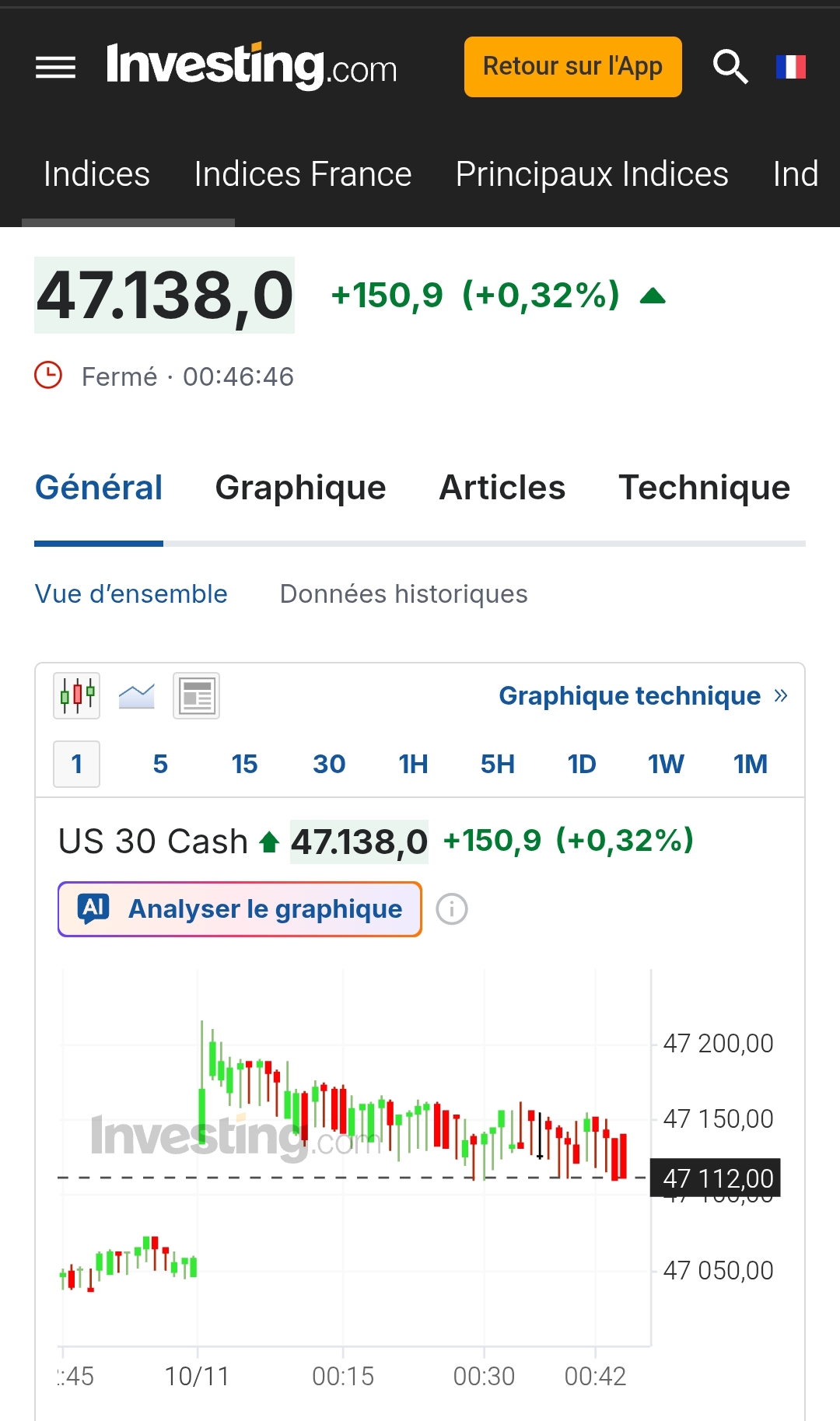Switch to the Graphique tab

tap(300, 488)
